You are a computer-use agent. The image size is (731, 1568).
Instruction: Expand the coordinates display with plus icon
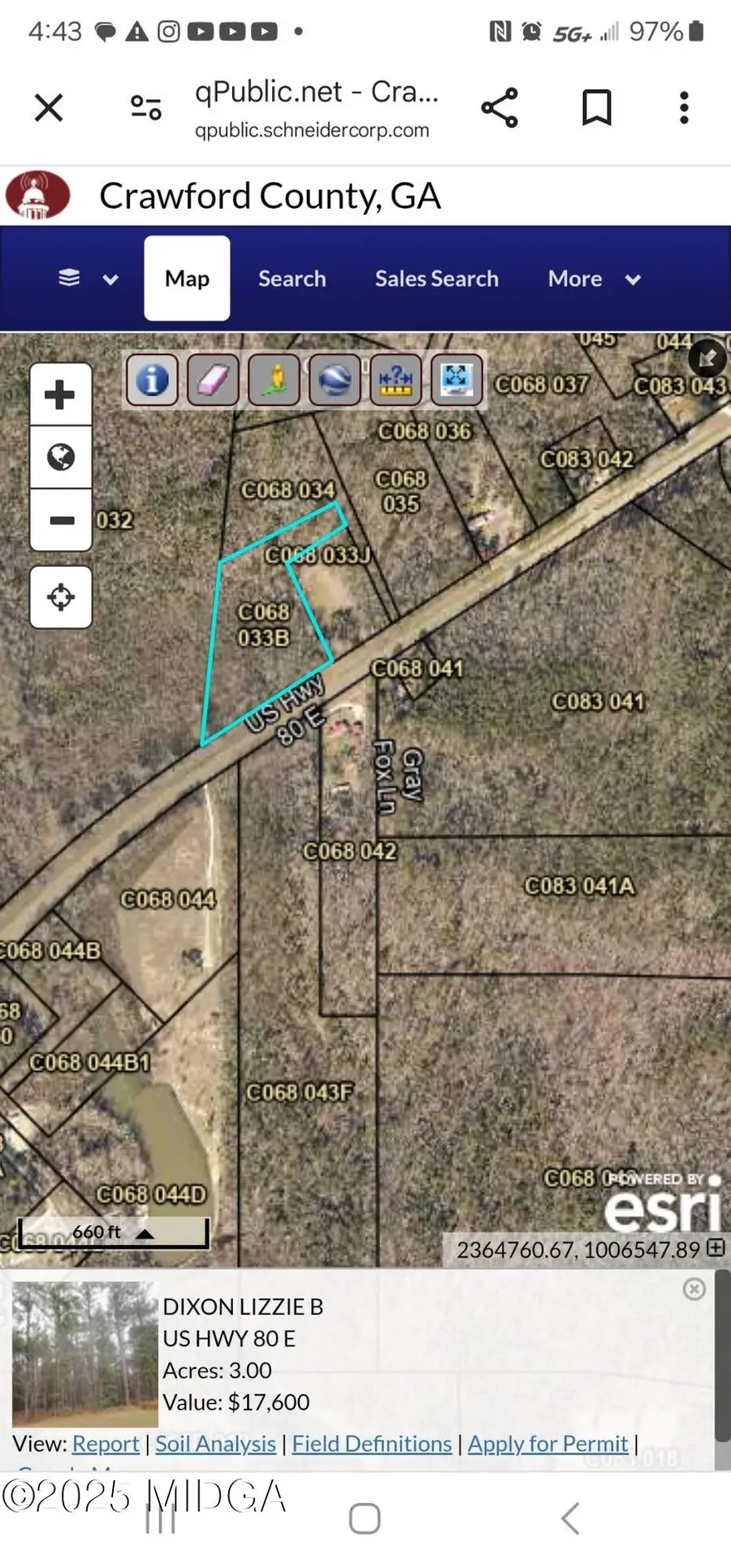pos(716,1248)
